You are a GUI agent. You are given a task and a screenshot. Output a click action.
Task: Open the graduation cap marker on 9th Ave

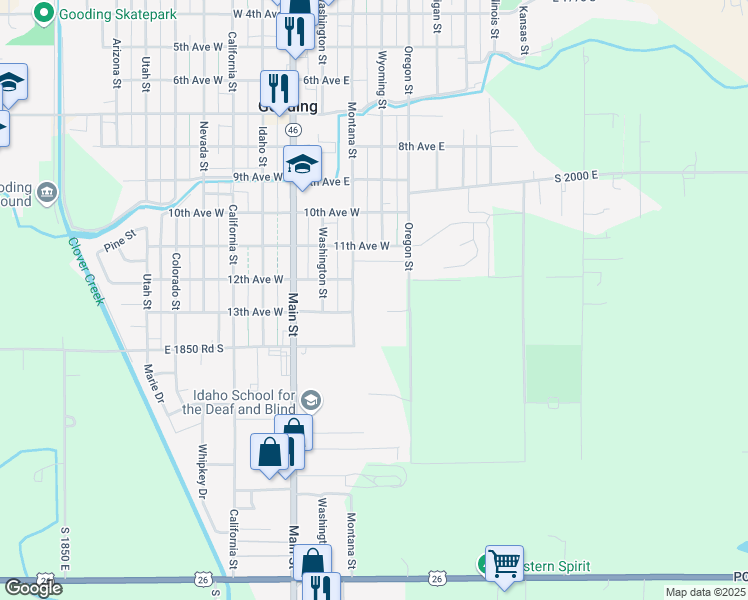[x=302, y=166]
